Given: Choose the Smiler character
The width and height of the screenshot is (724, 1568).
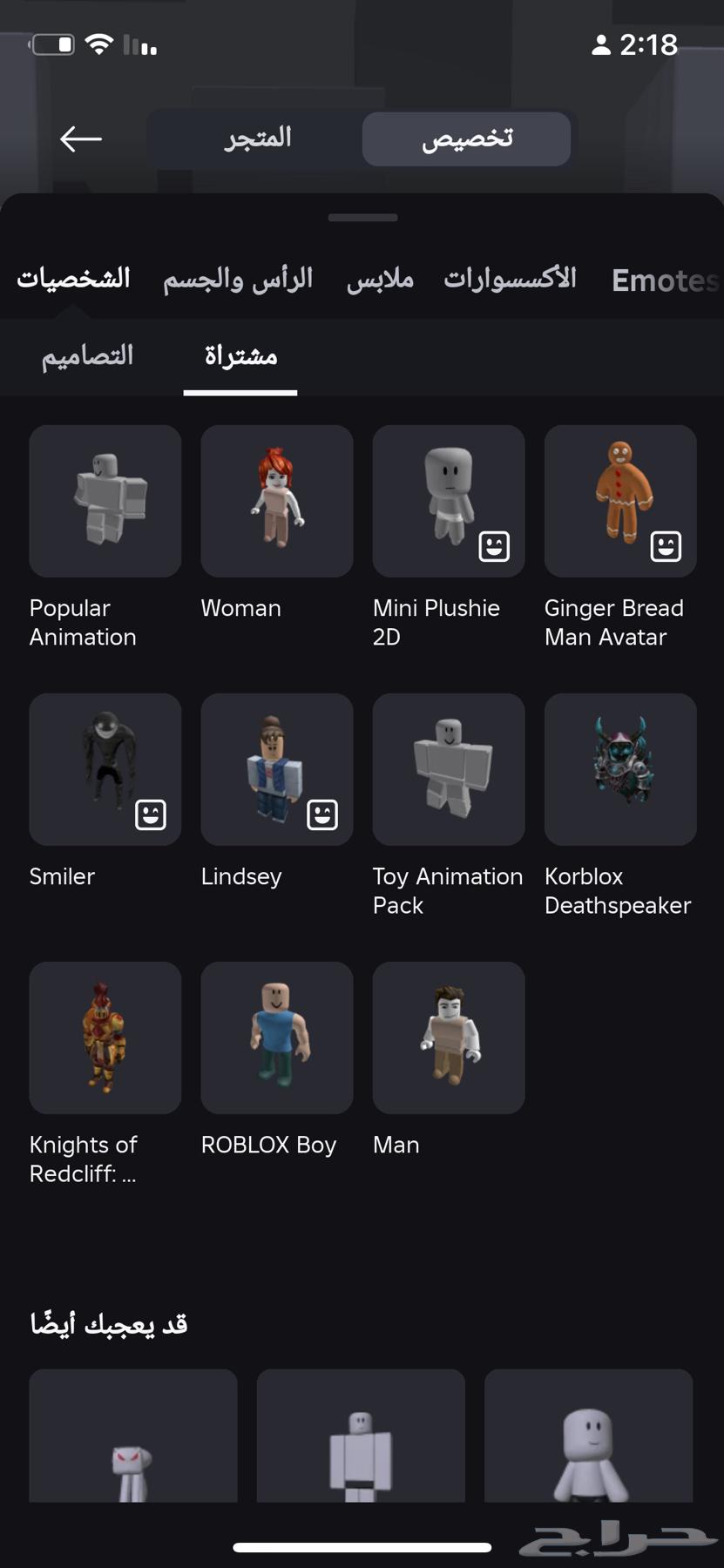Looking at the screenshot, I should 105,769.
